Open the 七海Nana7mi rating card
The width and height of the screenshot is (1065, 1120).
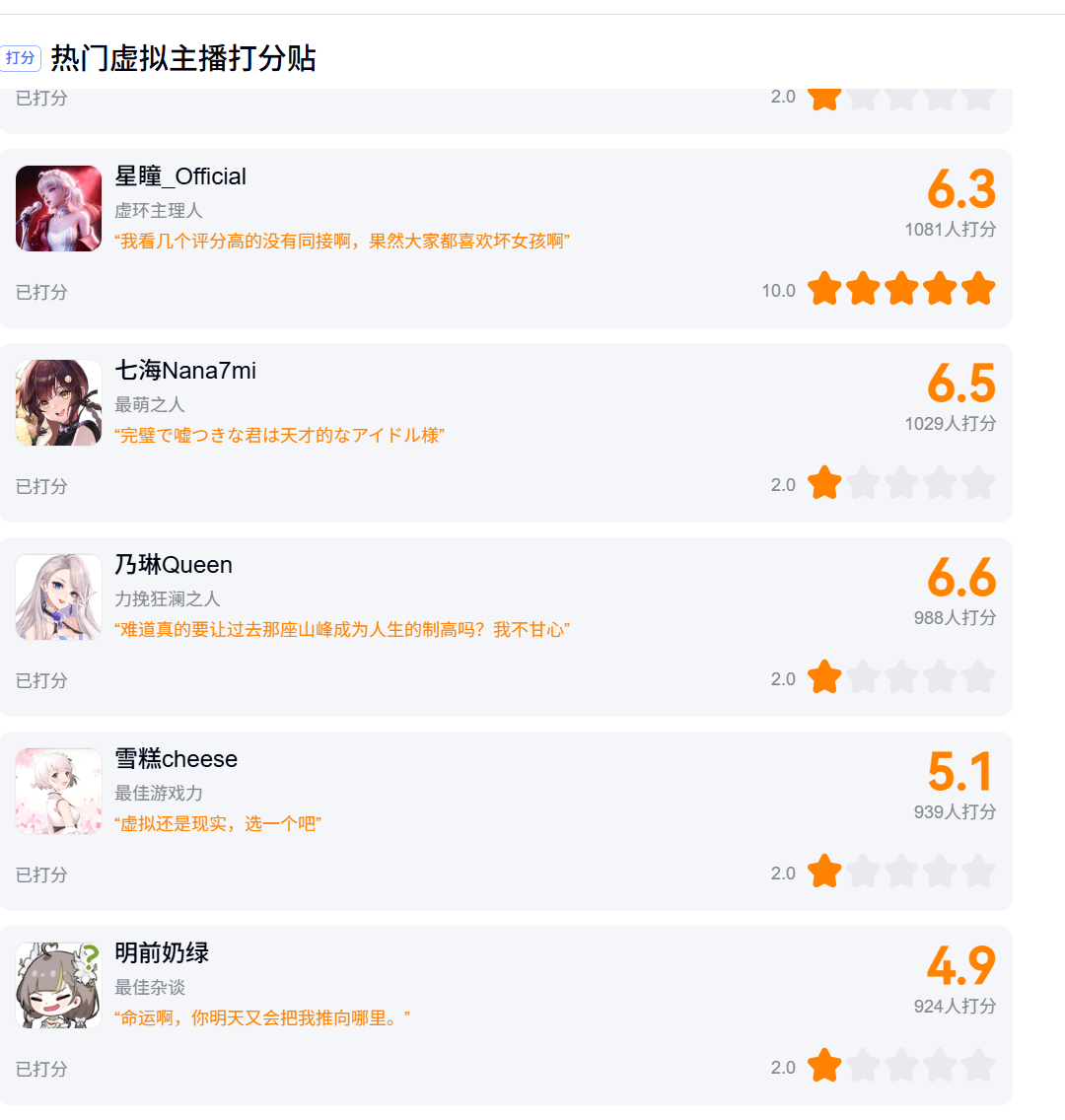point(506,433)
